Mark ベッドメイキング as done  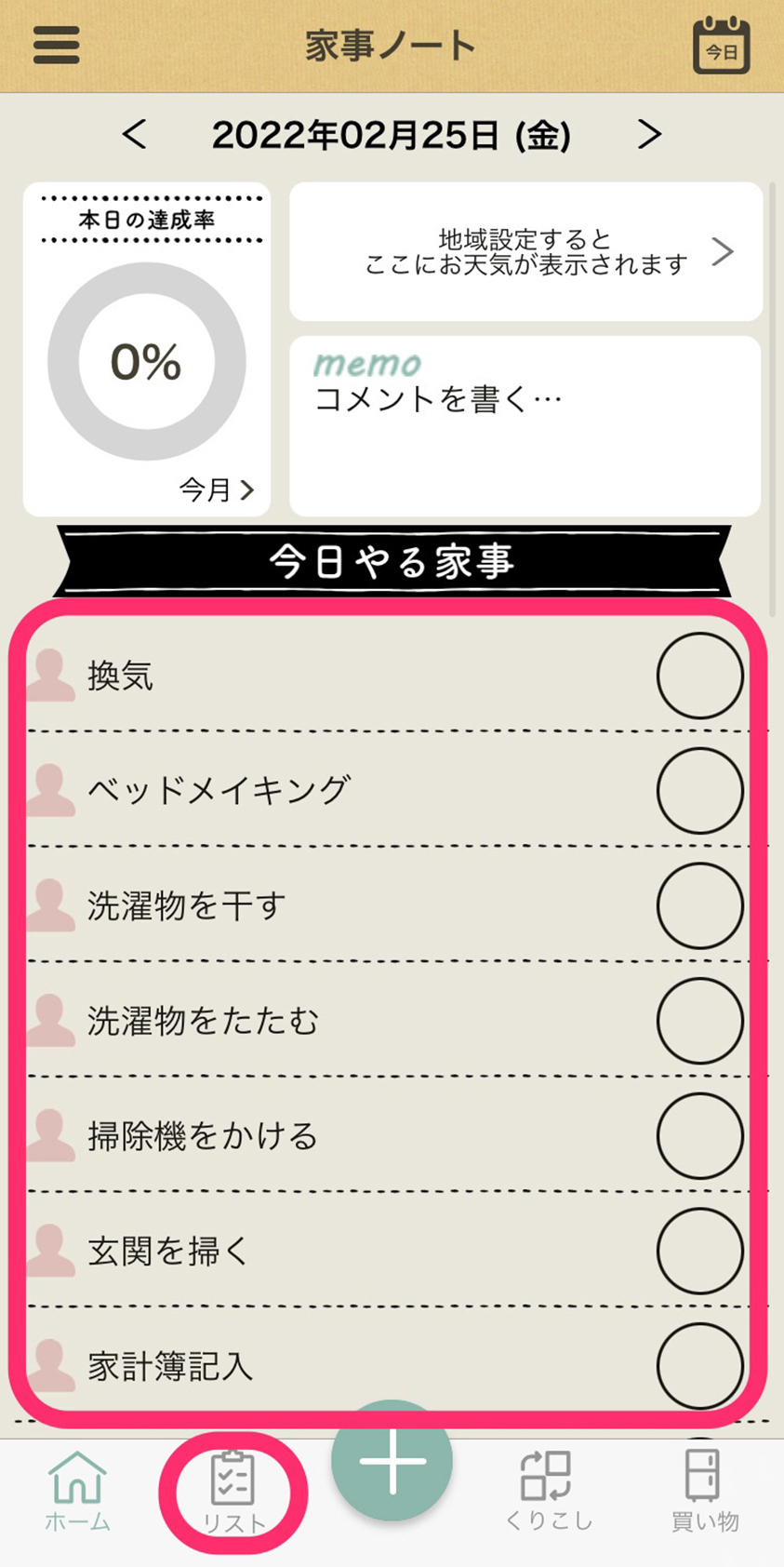(x=699, y=790)
